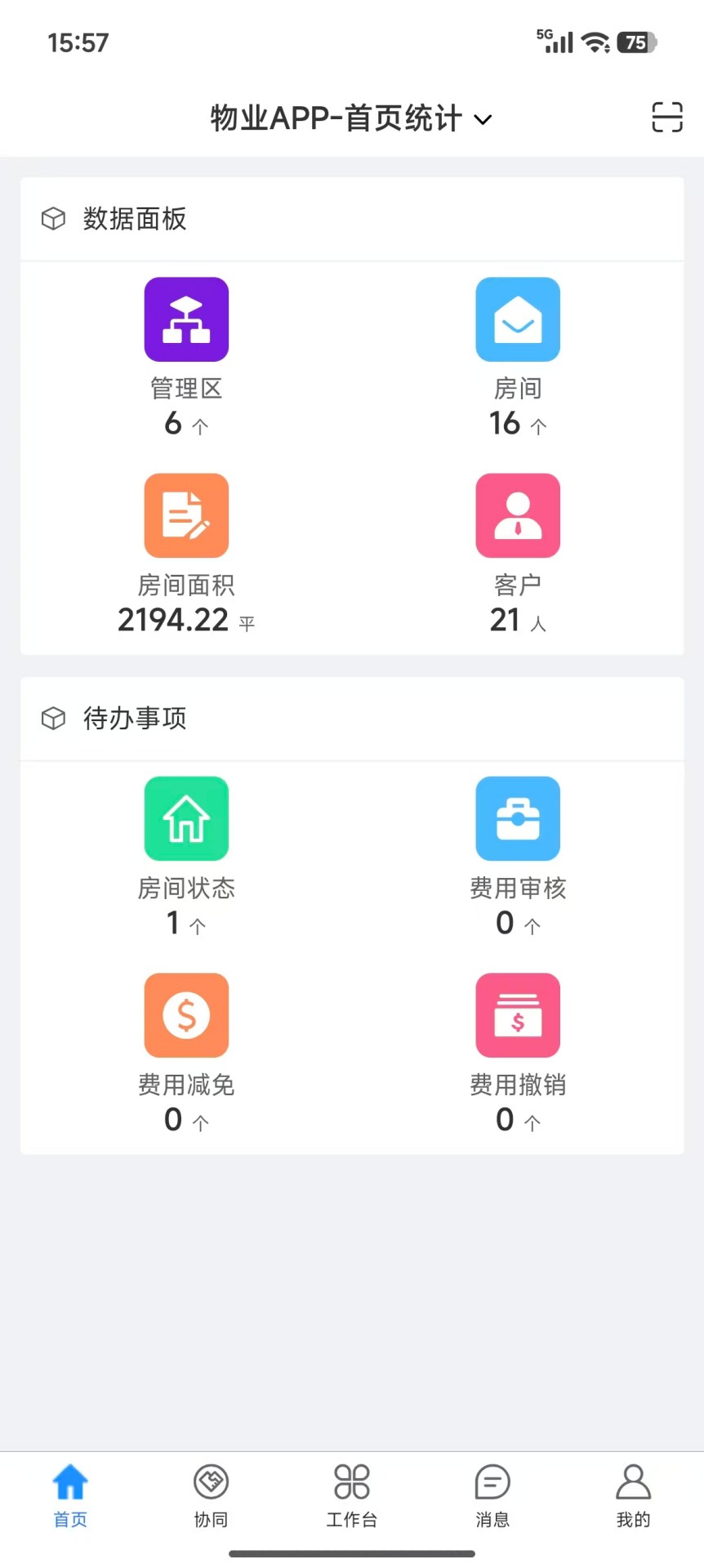Open the 客户 customer icon
The image size is (704, 1568).
518,515
